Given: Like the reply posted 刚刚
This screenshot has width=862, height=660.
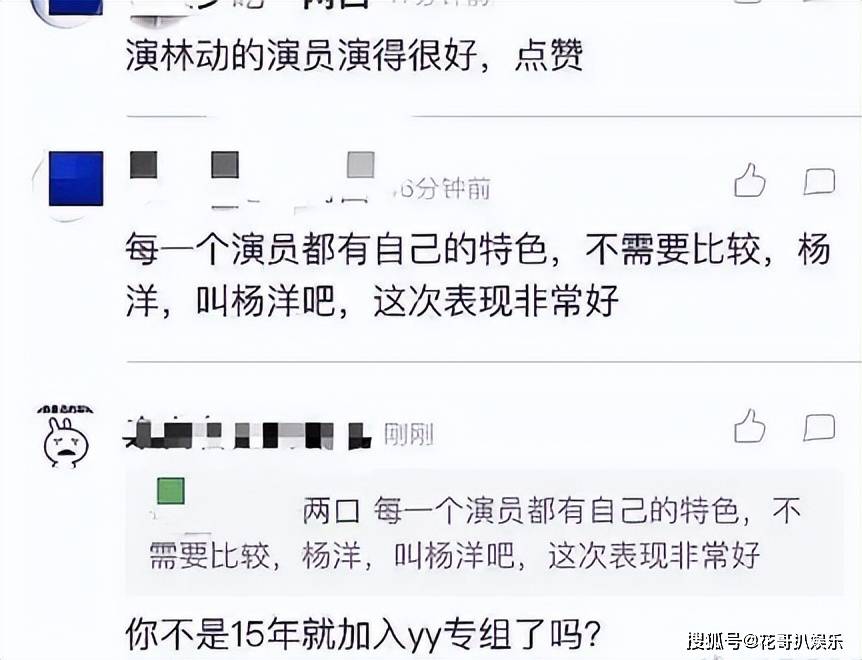Looking at the screenshot, I should click(x=749, y=427).
